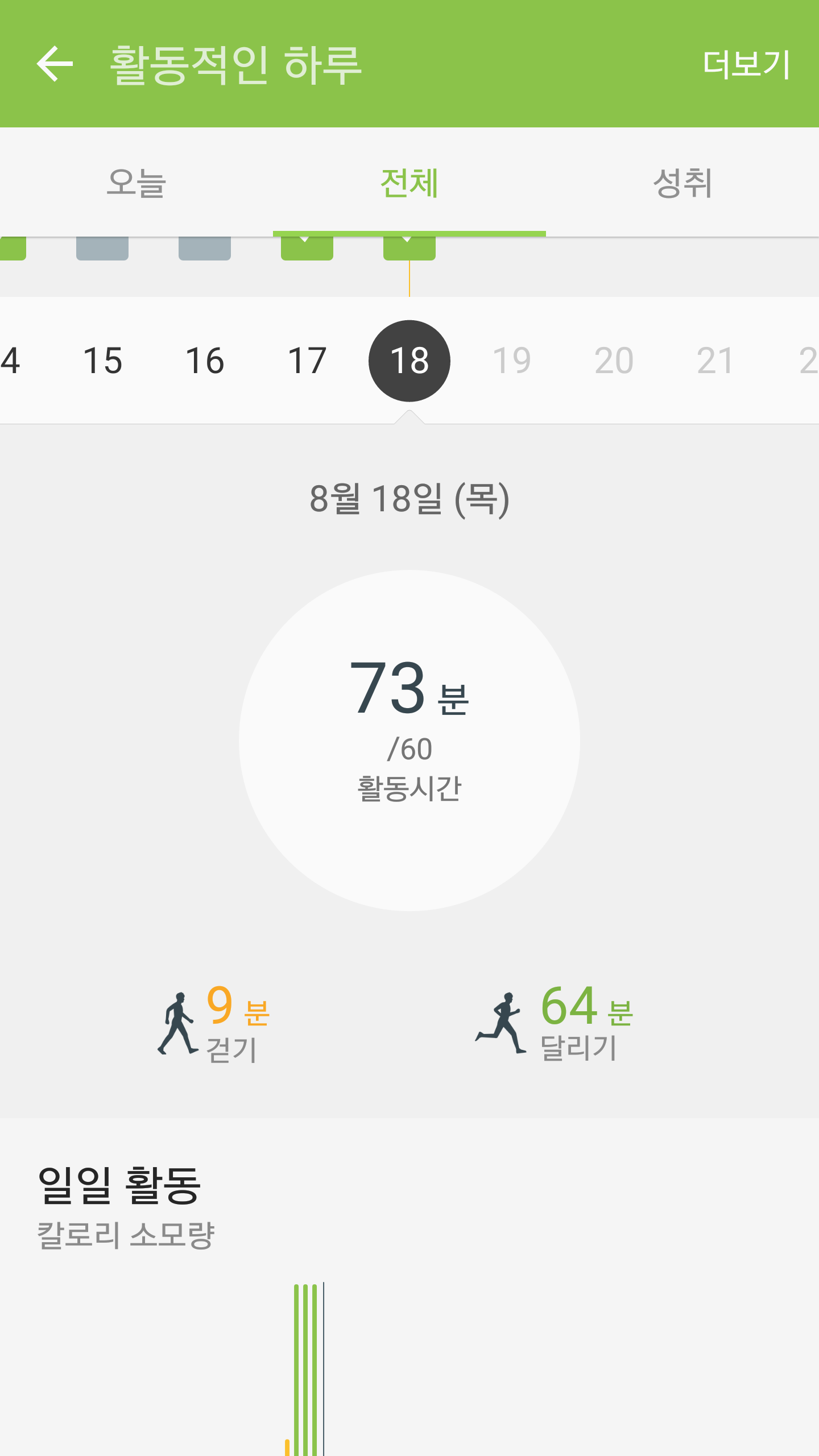
Task: Tap the selected date 18
Action: pyautogui.click(x=409, y=361)
